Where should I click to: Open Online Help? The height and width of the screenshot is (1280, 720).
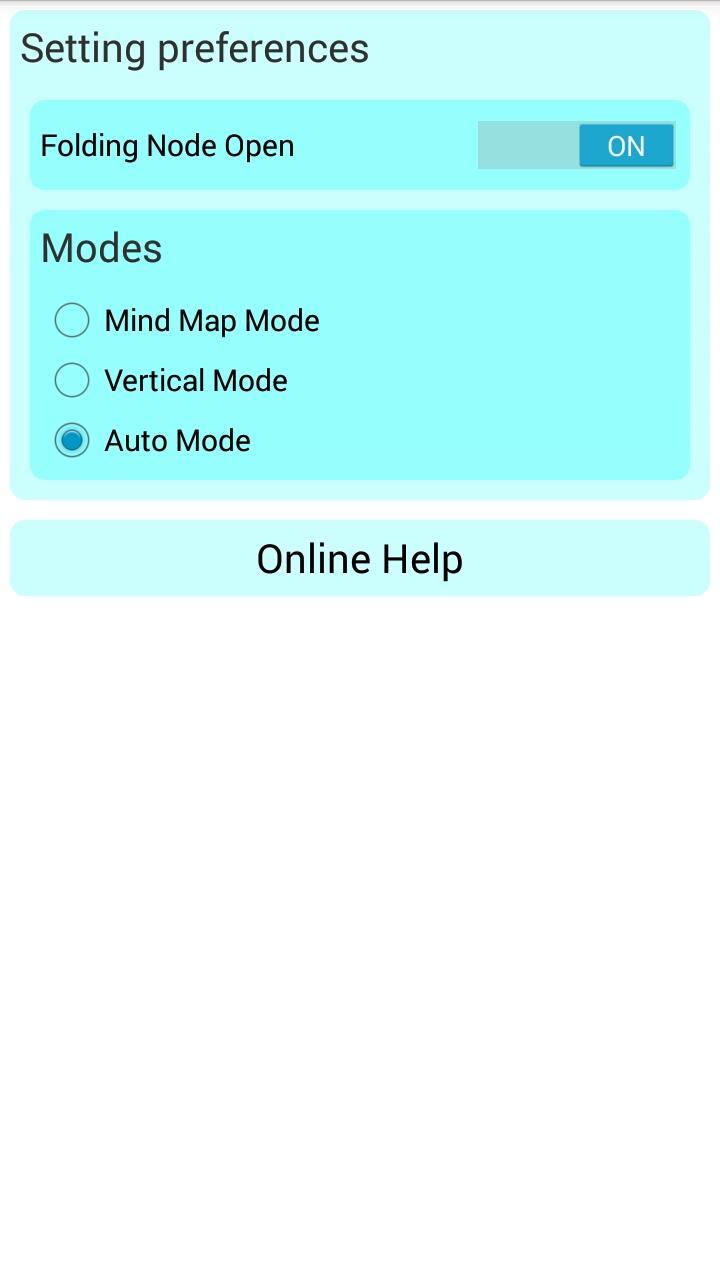coord(360,558)
